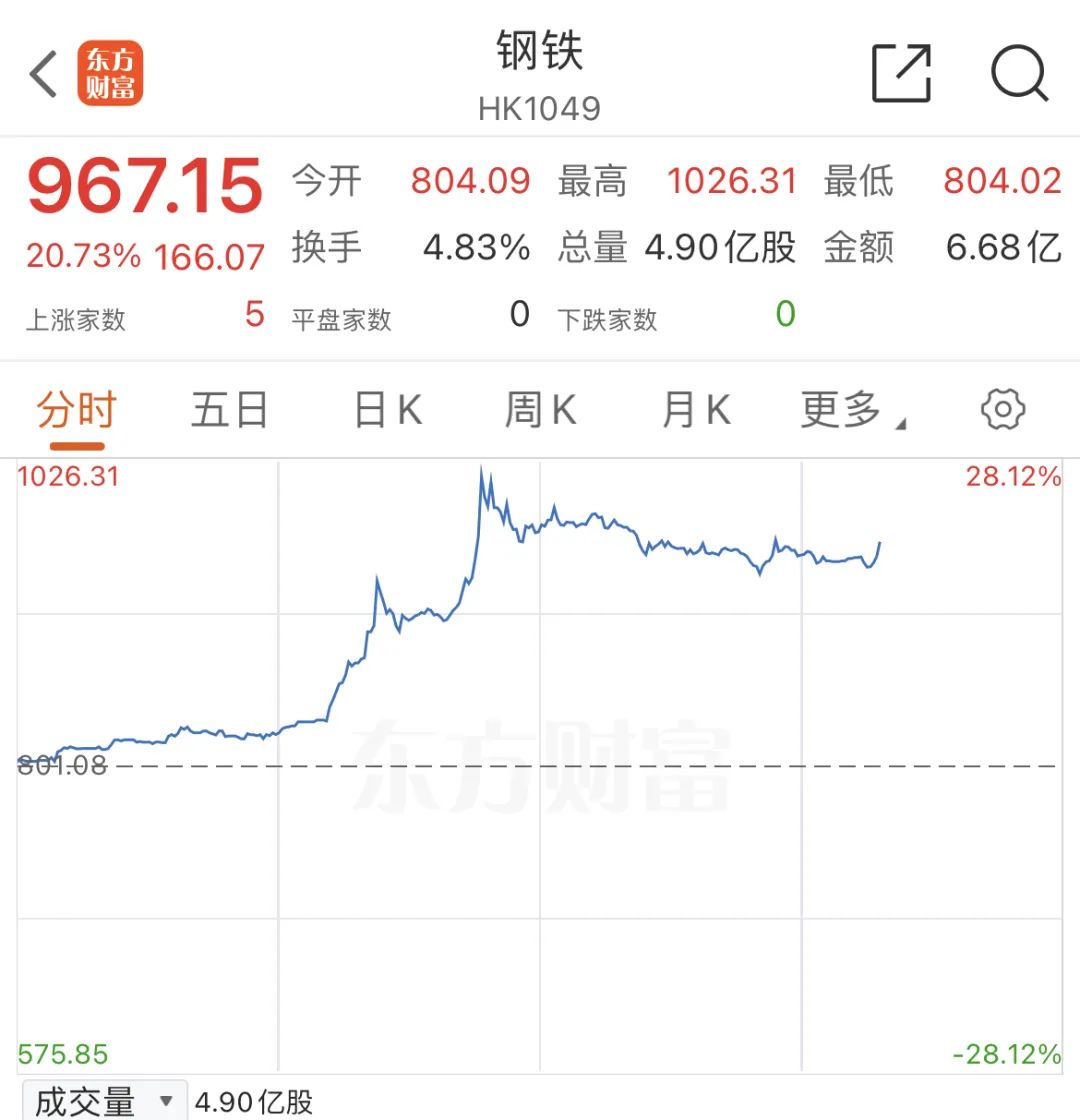
Task: Tap the magnifier to search stocks
Action: (1019, 74)
